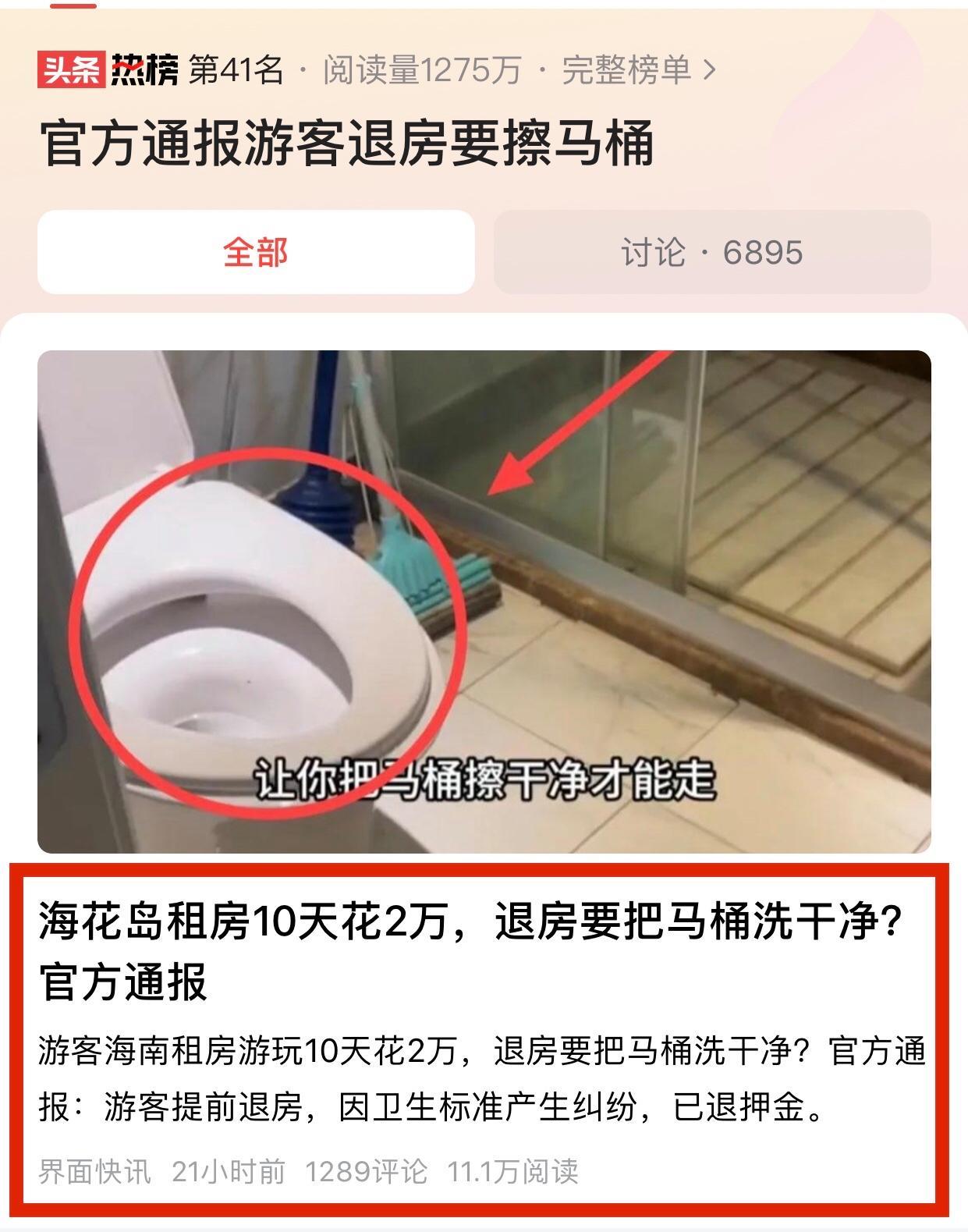The image size is (968, 1232).
Task: Open the 完整榜单 full ranking list
Action: pos(637,71)
